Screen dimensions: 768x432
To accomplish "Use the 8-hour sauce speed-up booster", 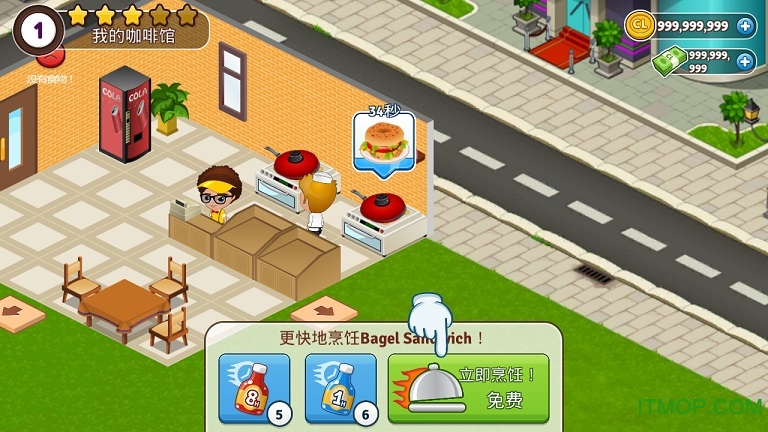I will [253, 387].
